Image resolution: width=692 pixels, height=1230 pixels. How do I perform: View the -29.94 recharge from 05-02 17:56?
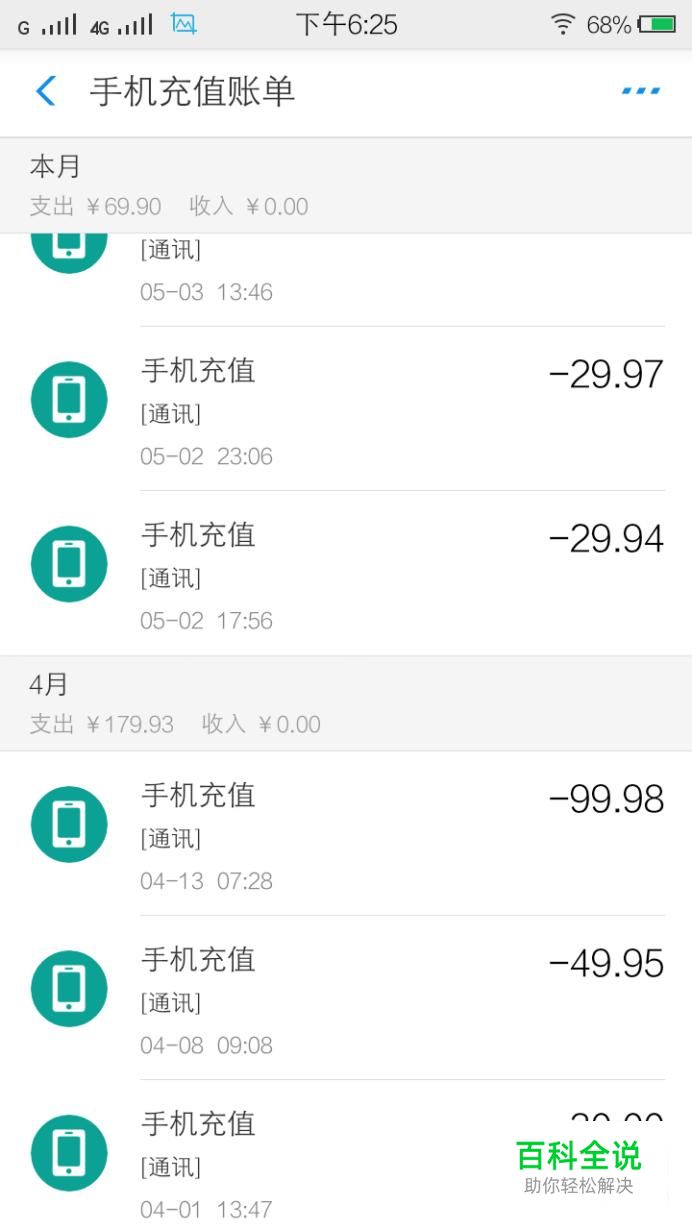coord(346,573)
